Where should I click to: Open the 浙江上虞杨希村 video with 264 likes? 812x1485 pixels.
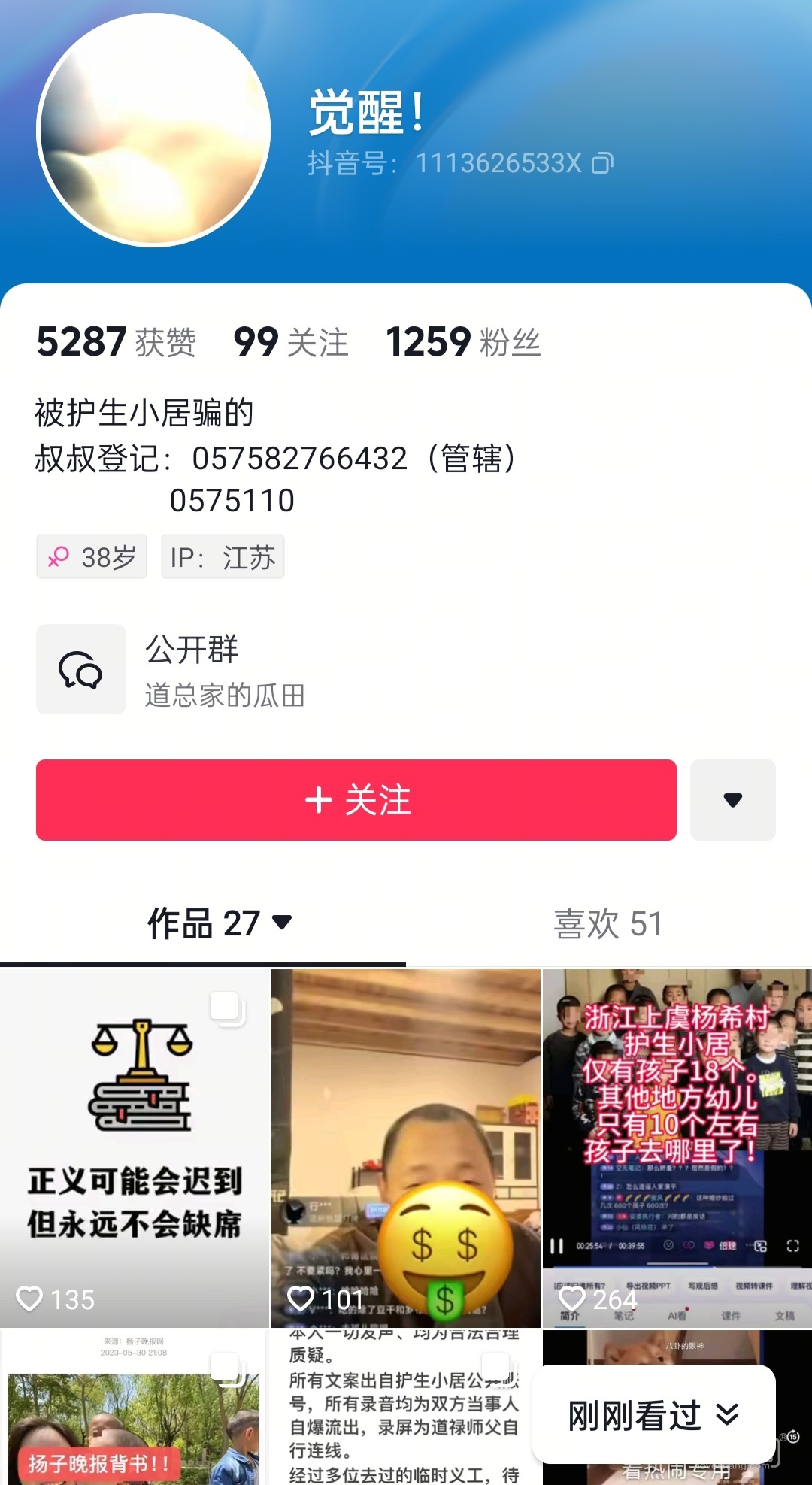click(677, 1147)
